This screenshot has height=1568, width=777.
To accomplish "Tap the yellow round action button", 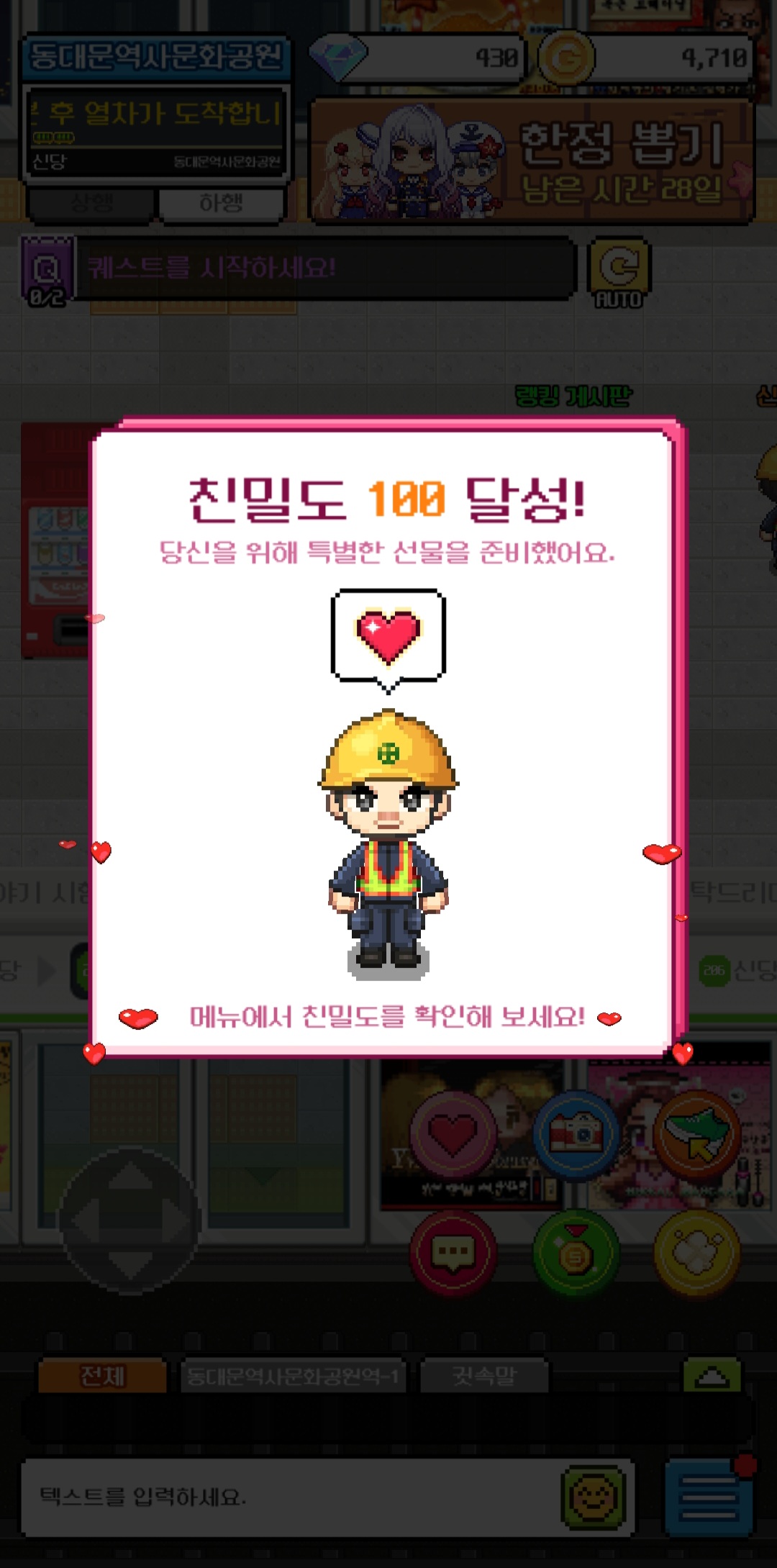I will 696,1253.
